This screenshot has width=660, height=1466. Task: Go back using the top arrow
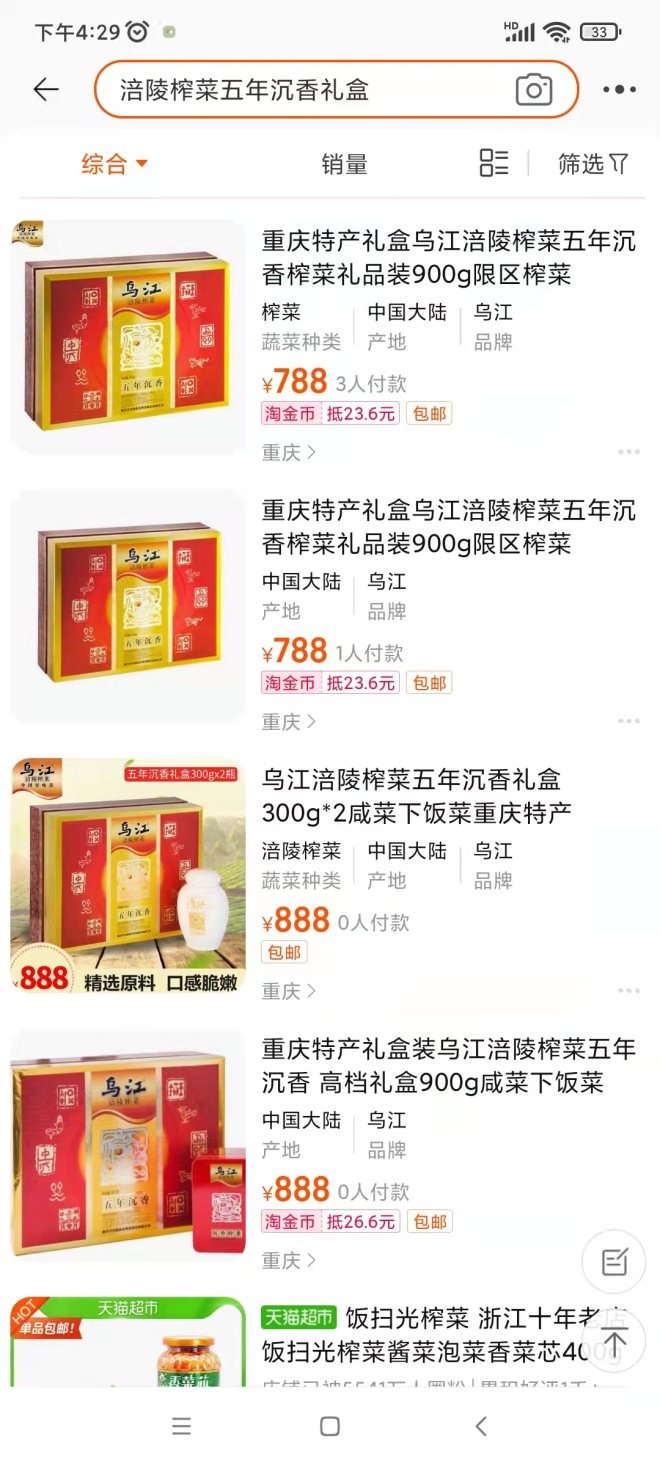(x=46, y=90)
